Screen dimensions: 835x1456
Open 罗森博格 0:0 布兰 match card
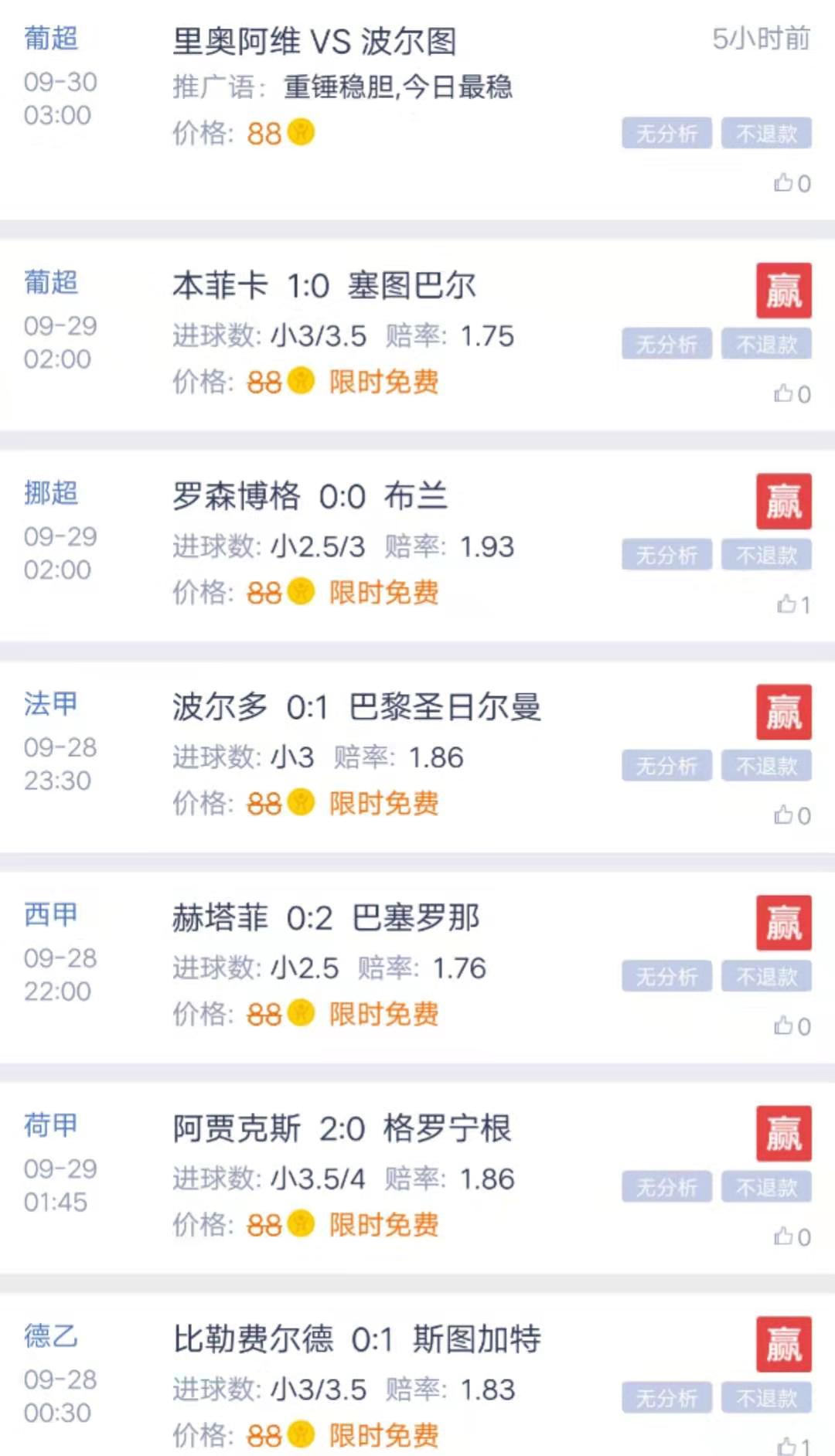pos(309,496)
